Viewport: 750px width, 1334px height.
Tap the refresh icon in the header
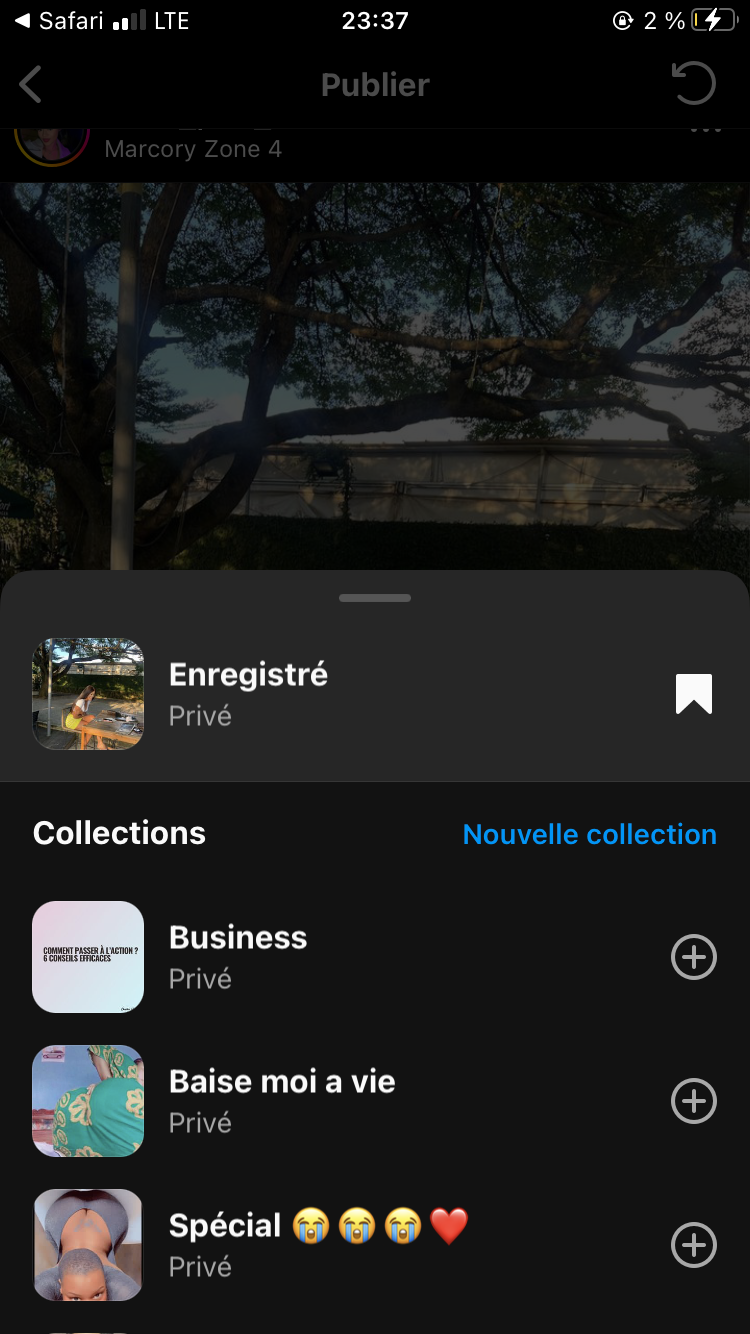click(x=693, y=84)
